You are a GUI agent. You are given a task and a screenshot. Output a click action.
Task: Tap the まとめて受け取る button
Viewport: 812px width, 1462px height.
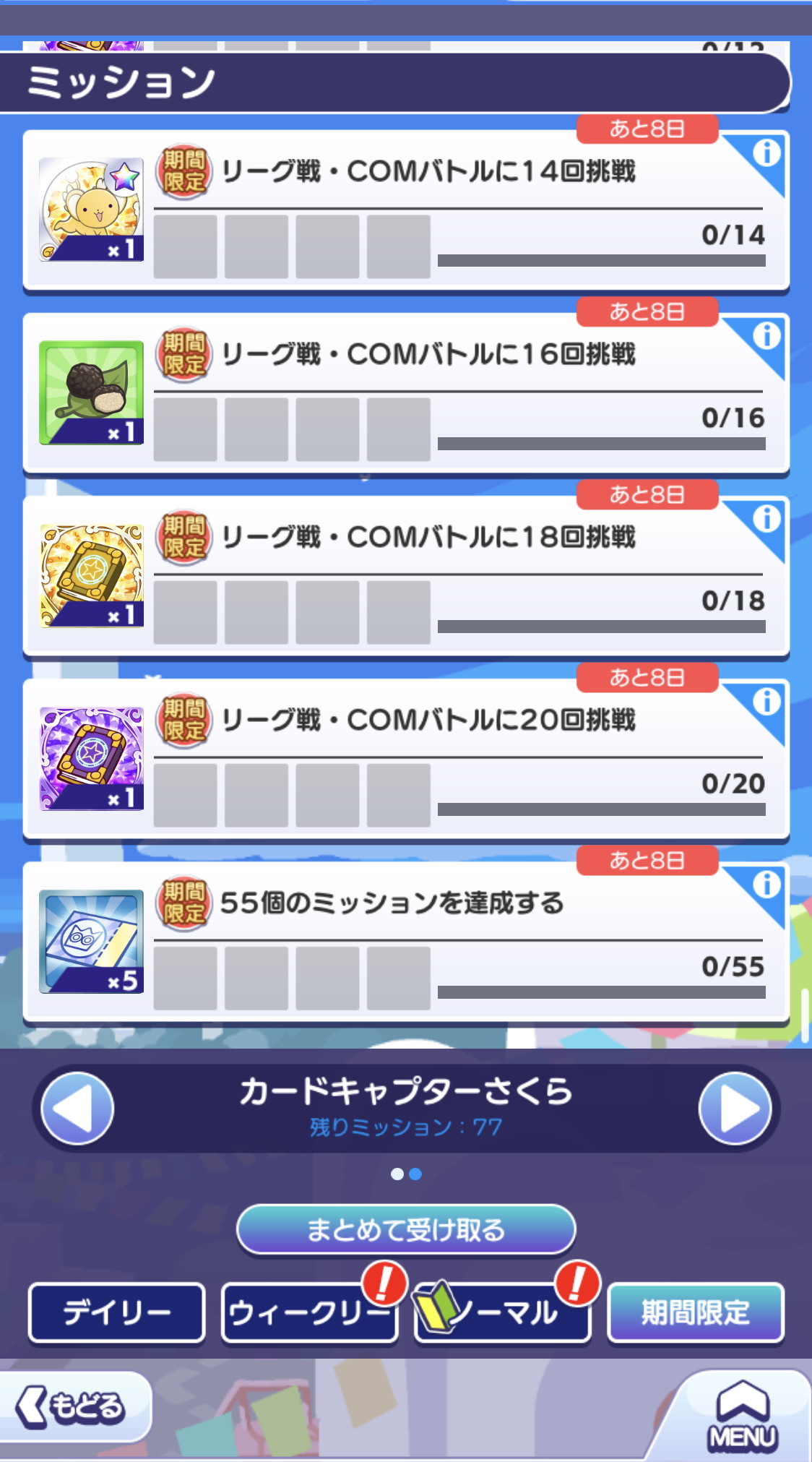click(406, 1229)
